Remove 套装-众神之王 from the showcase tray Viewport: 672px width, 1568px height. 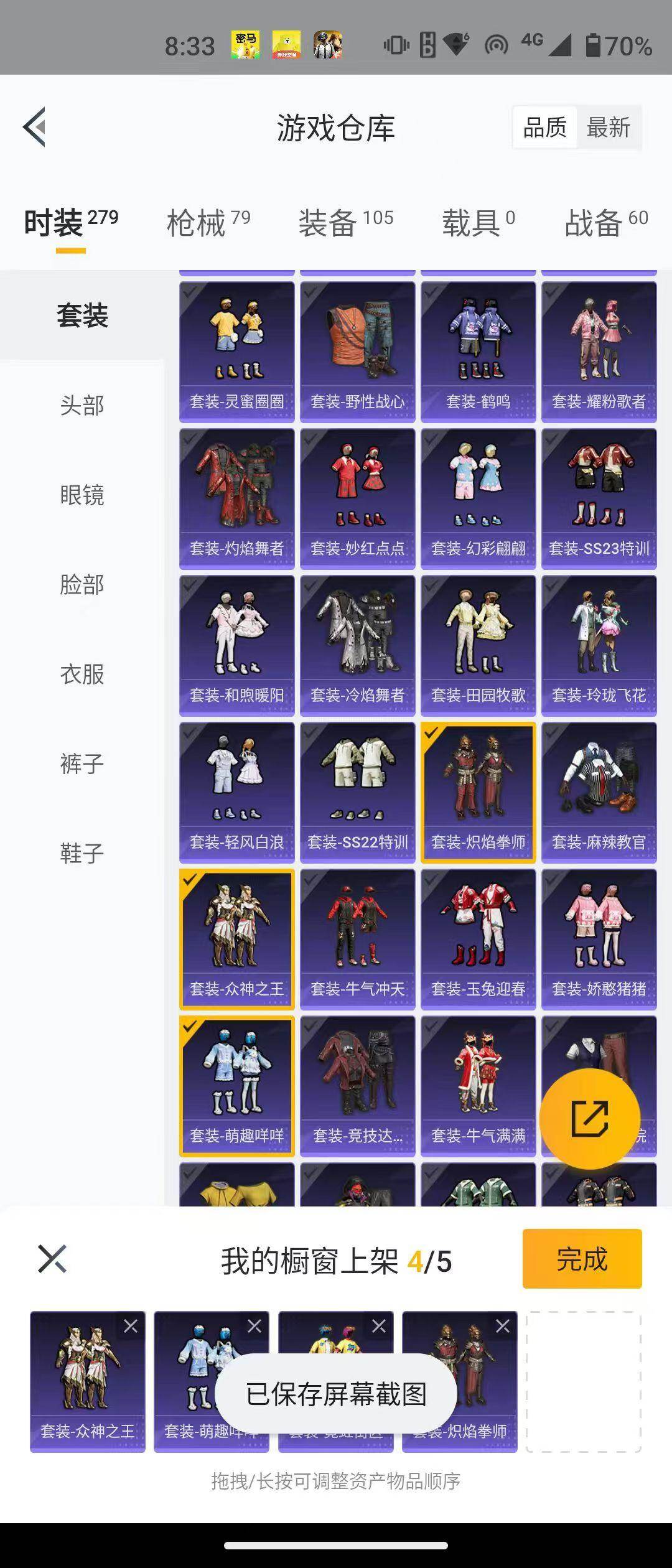point(131,1327)
